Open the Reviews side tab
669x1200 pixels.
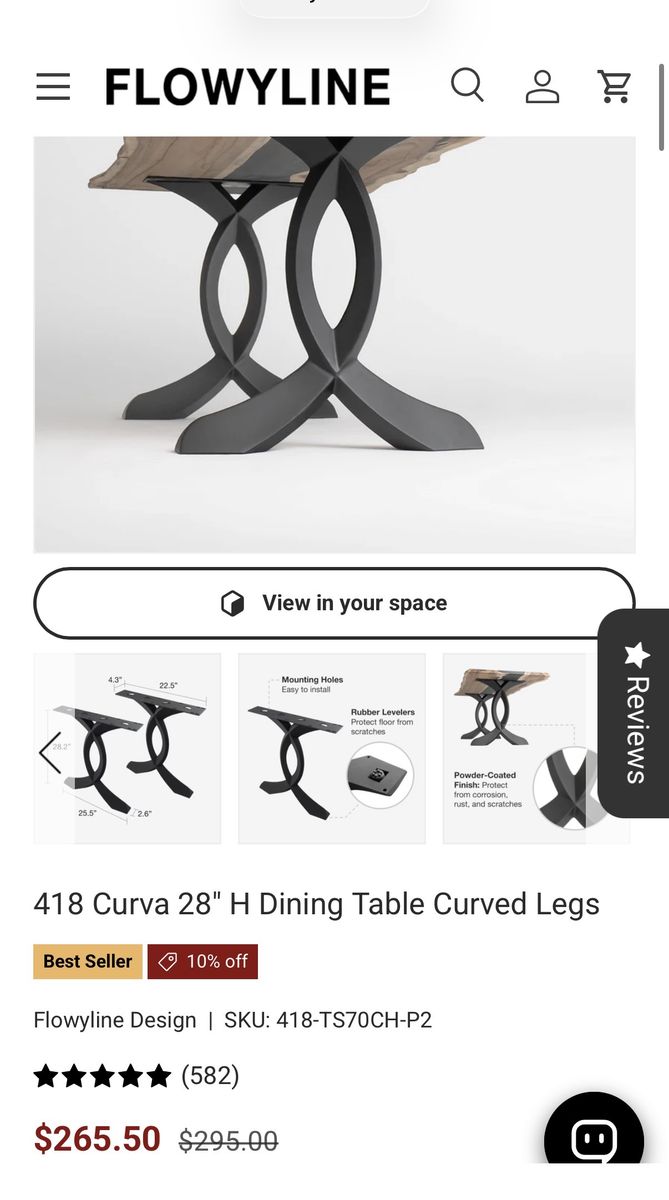(636, 713)
